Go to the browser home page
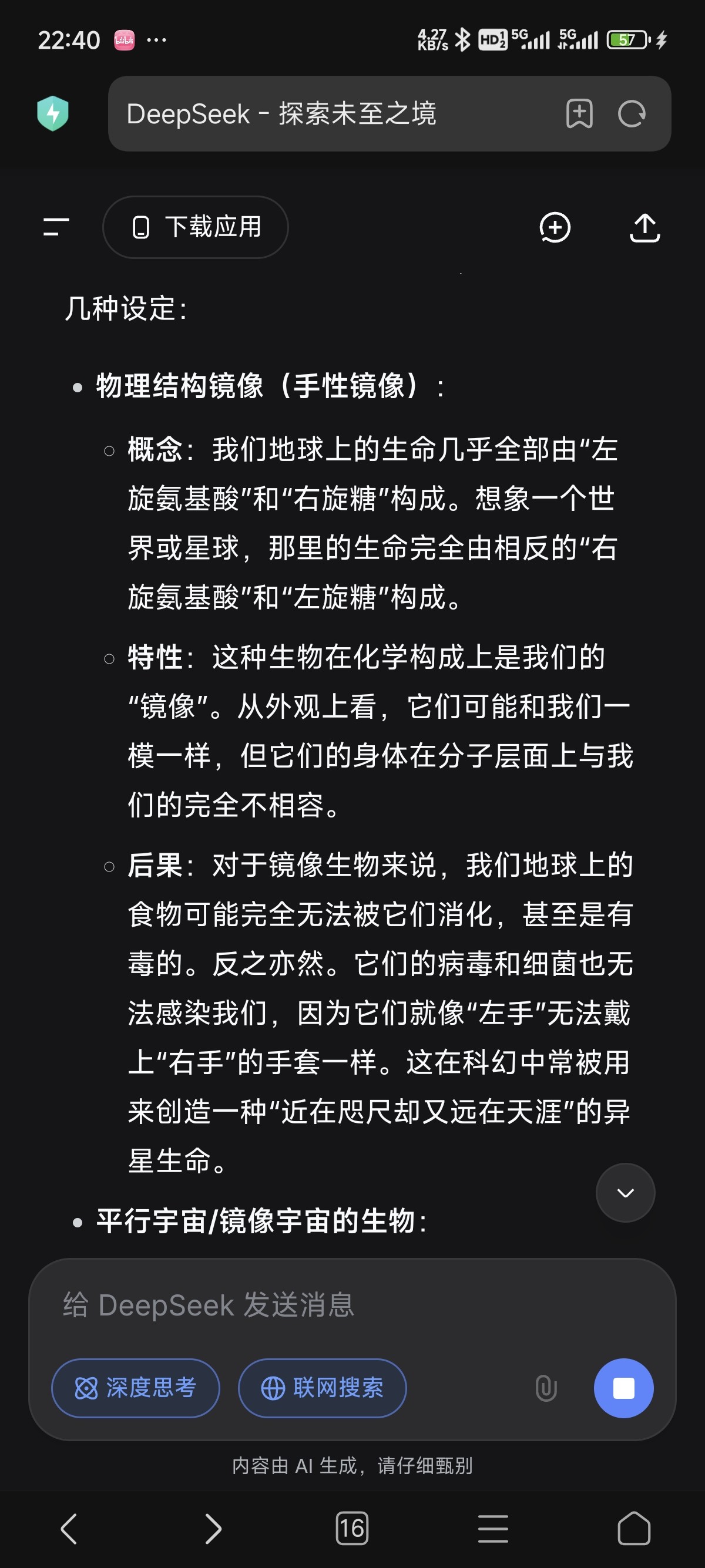705x1568 pixels. 634,1529
